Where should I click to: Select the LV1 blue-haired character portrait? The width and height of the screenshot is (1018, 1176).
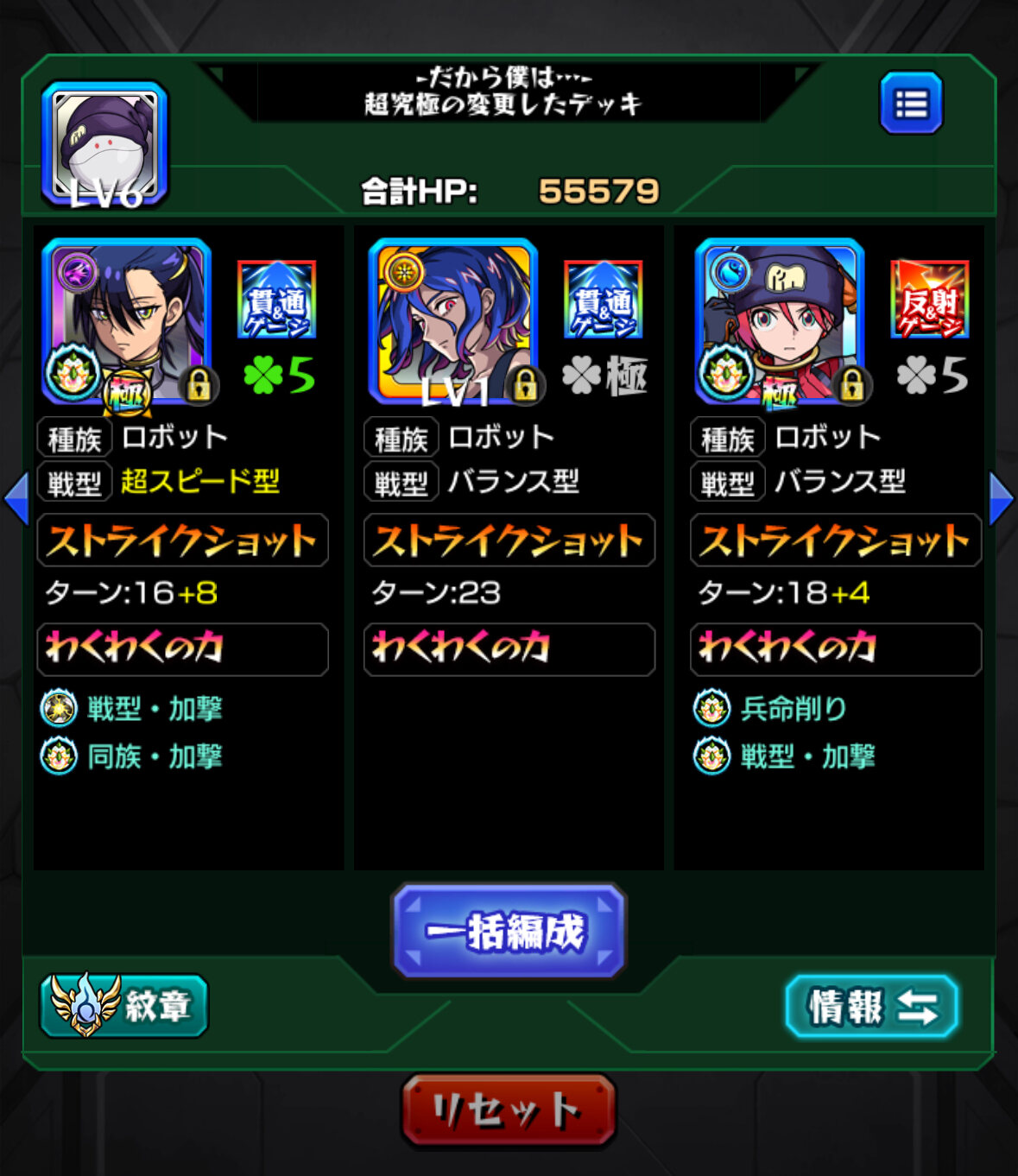click(x=453, y=322)
